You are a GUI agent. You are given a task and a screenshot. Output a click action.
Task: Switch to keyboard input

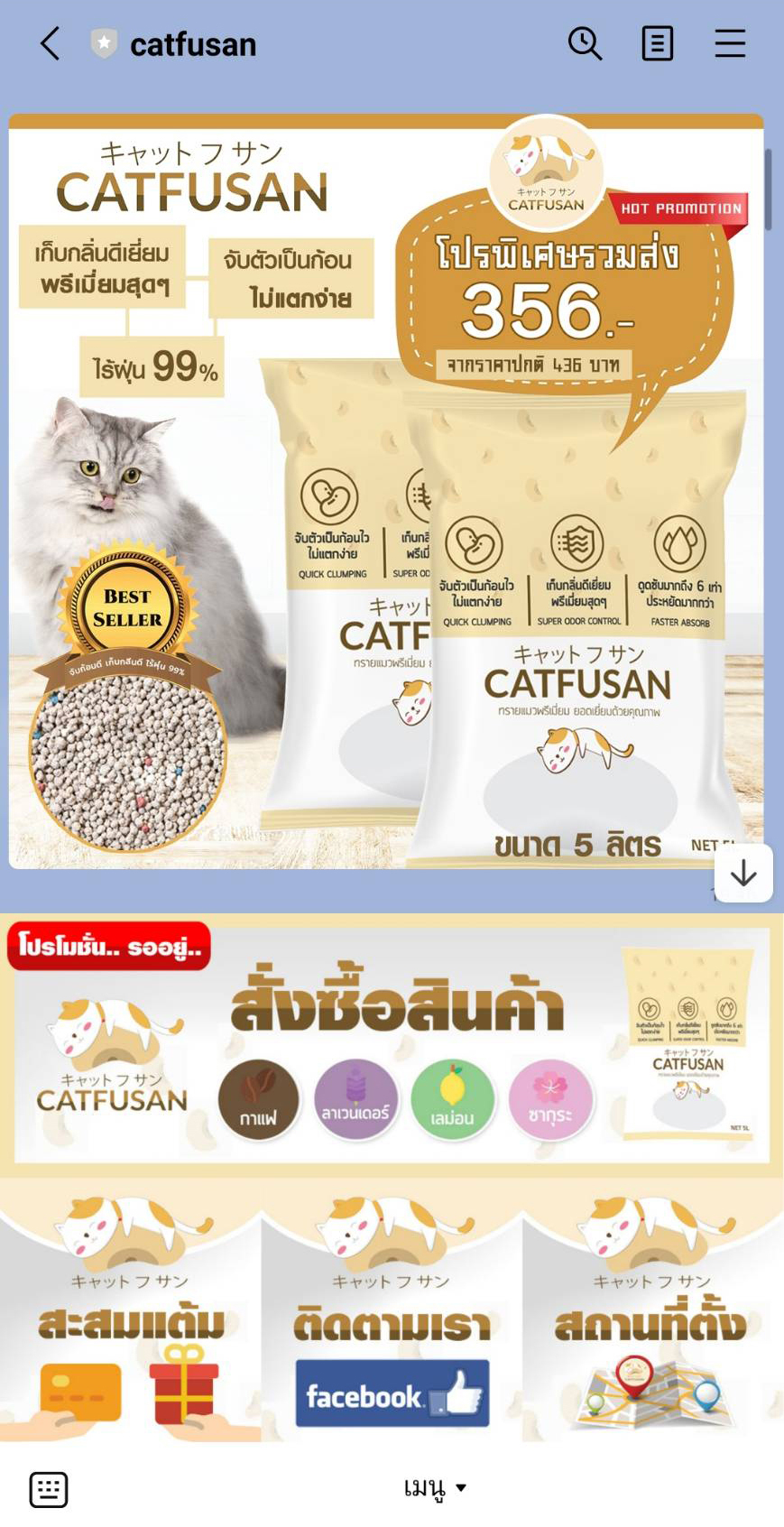49,1489
